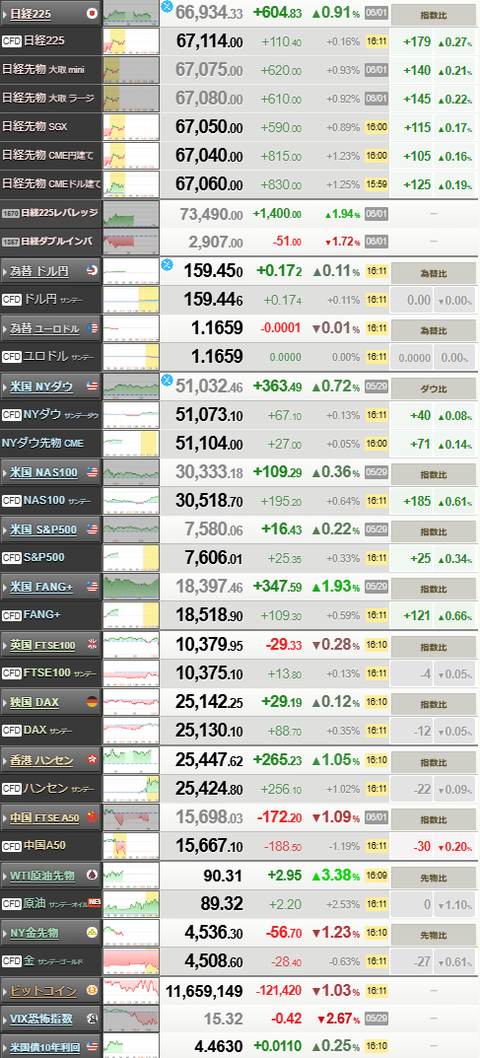Open the 英国 FTSE100 link

point(44,644)
